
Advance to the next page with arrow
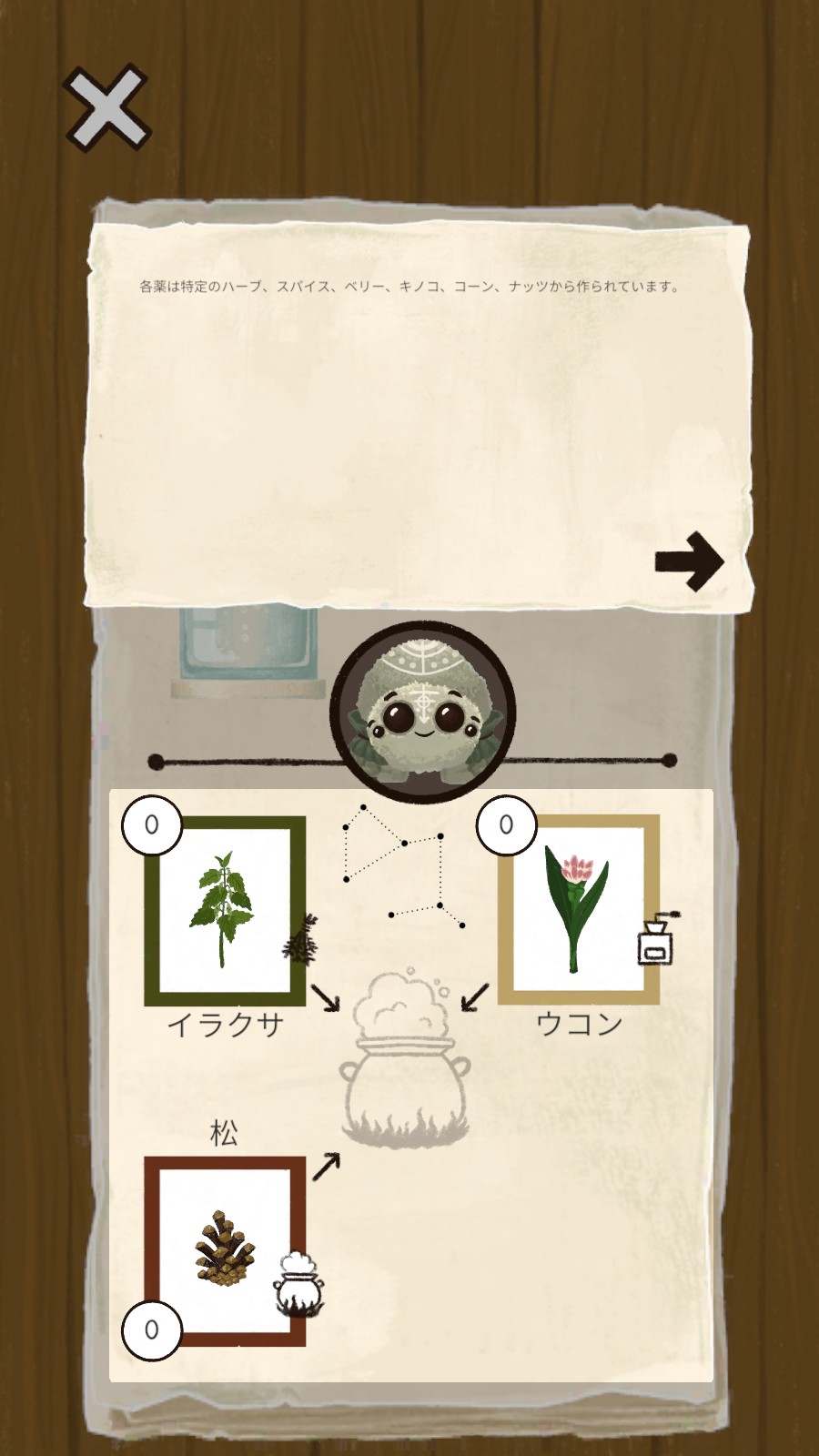point(689,561)
